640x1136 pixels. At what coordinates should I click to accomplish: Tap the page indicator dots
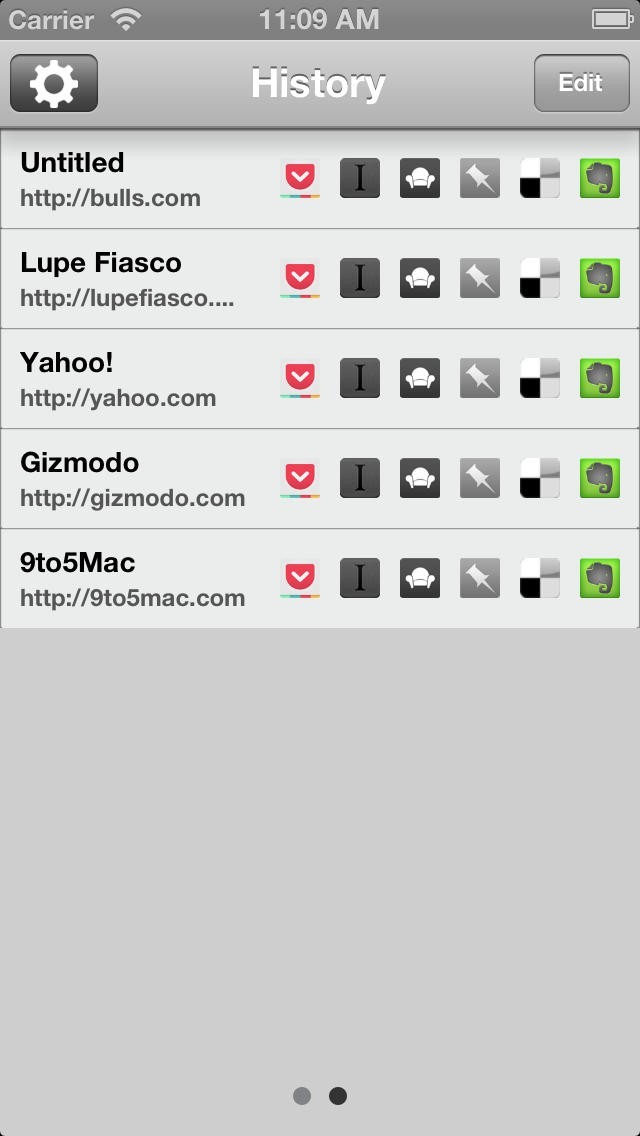[x=320, y=1097]
